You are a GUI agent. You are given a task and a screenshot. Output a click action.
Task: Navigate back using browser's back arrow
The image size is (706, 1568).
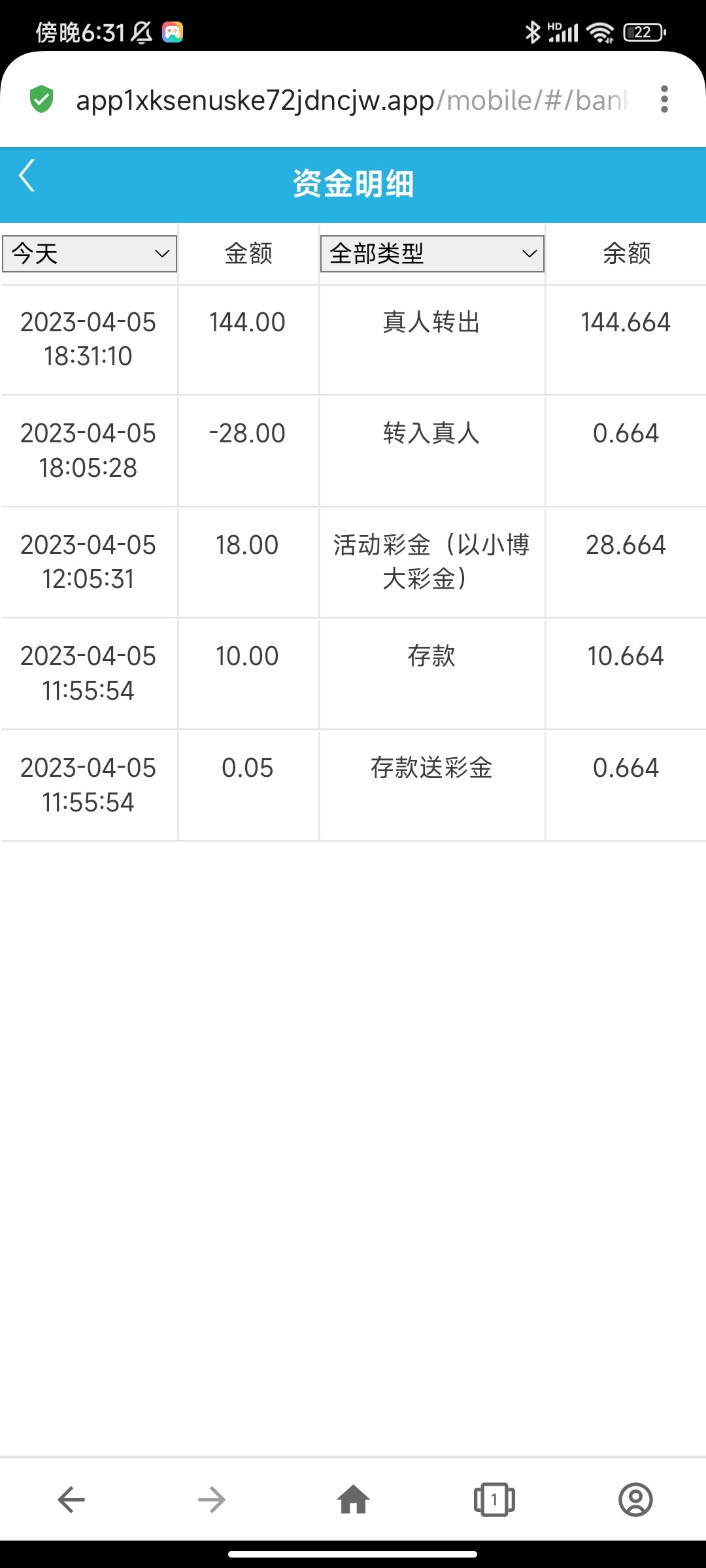71,1499
